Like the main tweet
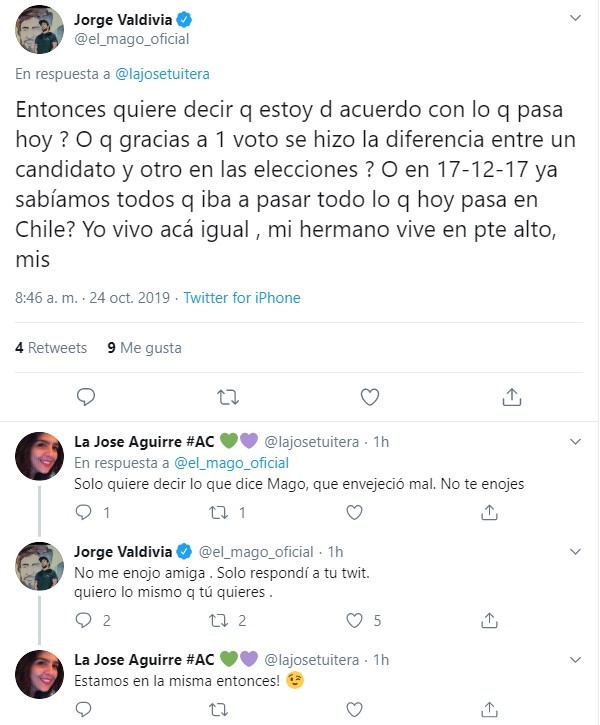Screen dimensions: 600x725 370,397
